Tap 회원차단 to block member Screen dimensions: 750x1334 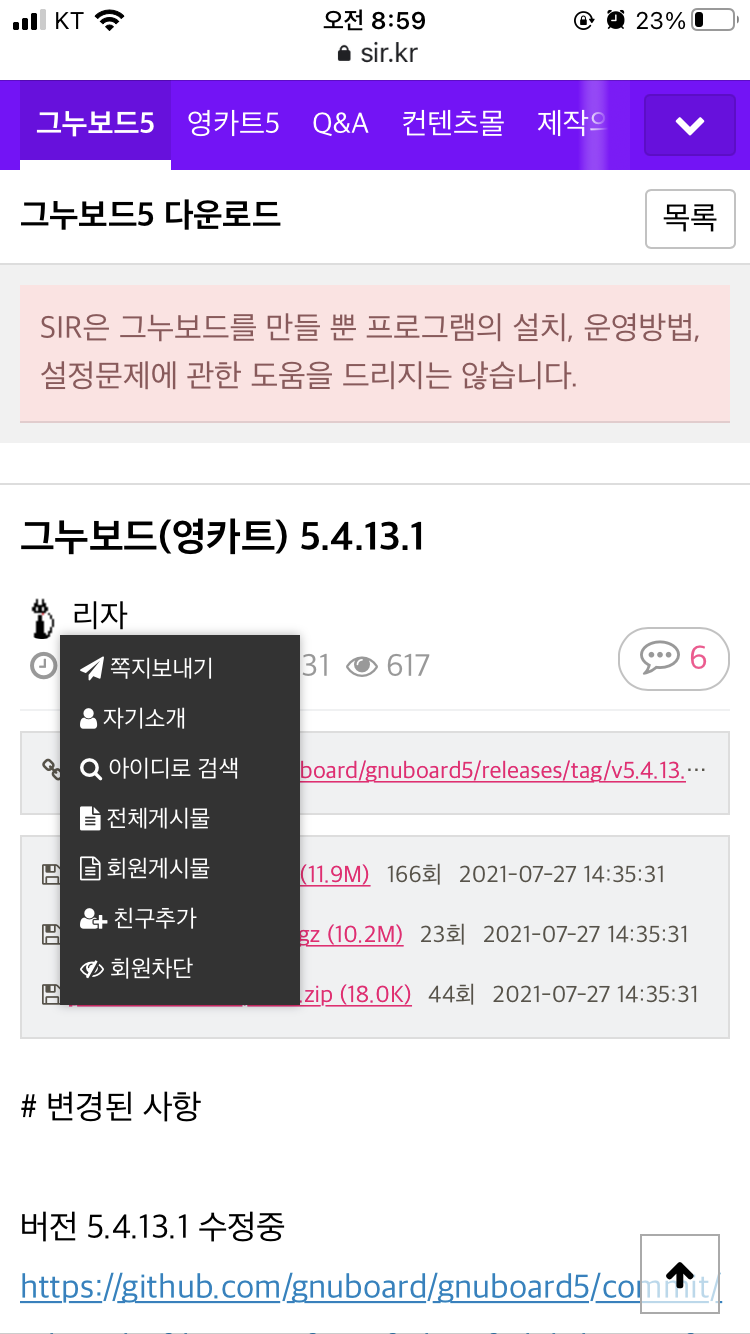tap(150, 968)
